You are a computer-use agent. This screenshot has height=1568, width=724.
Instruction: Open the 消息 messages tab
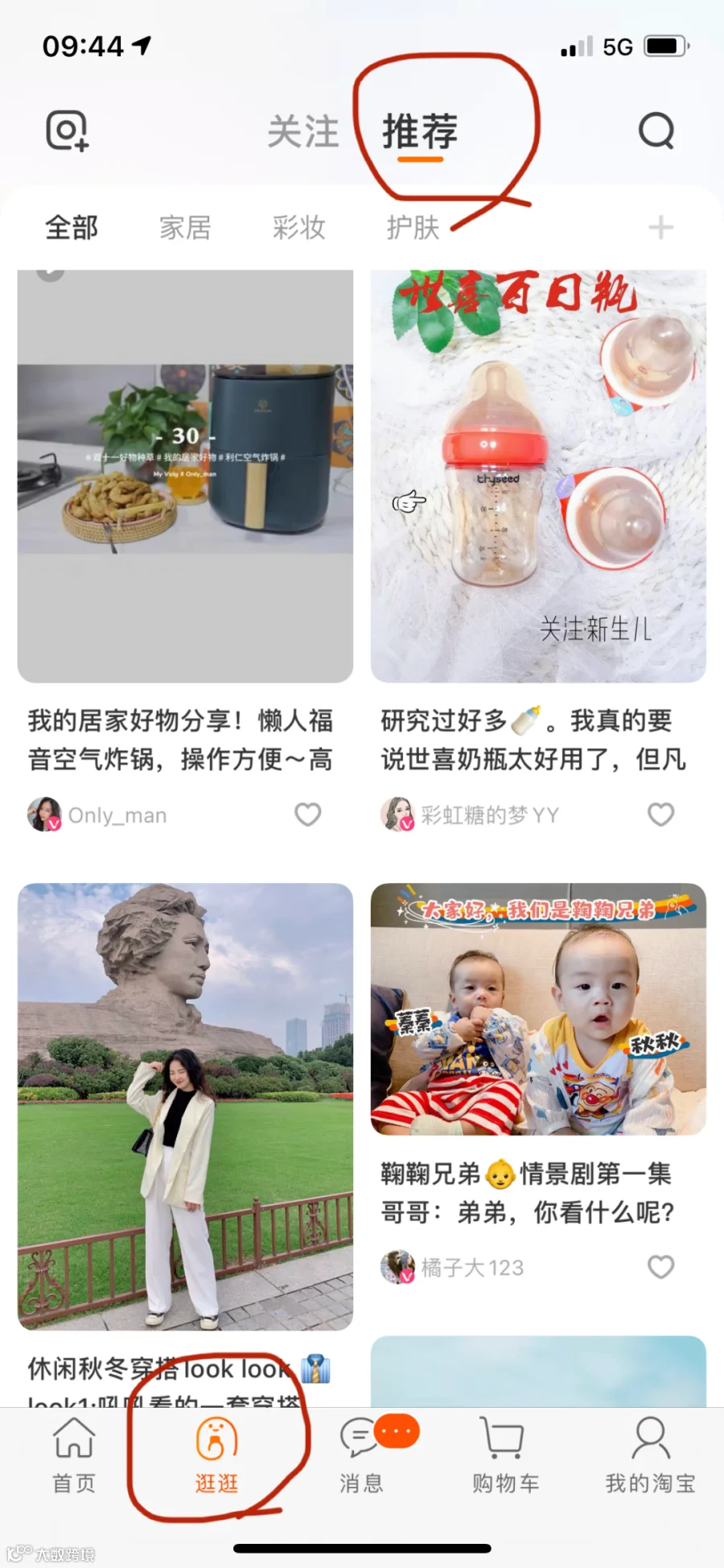coord(362,1455)
